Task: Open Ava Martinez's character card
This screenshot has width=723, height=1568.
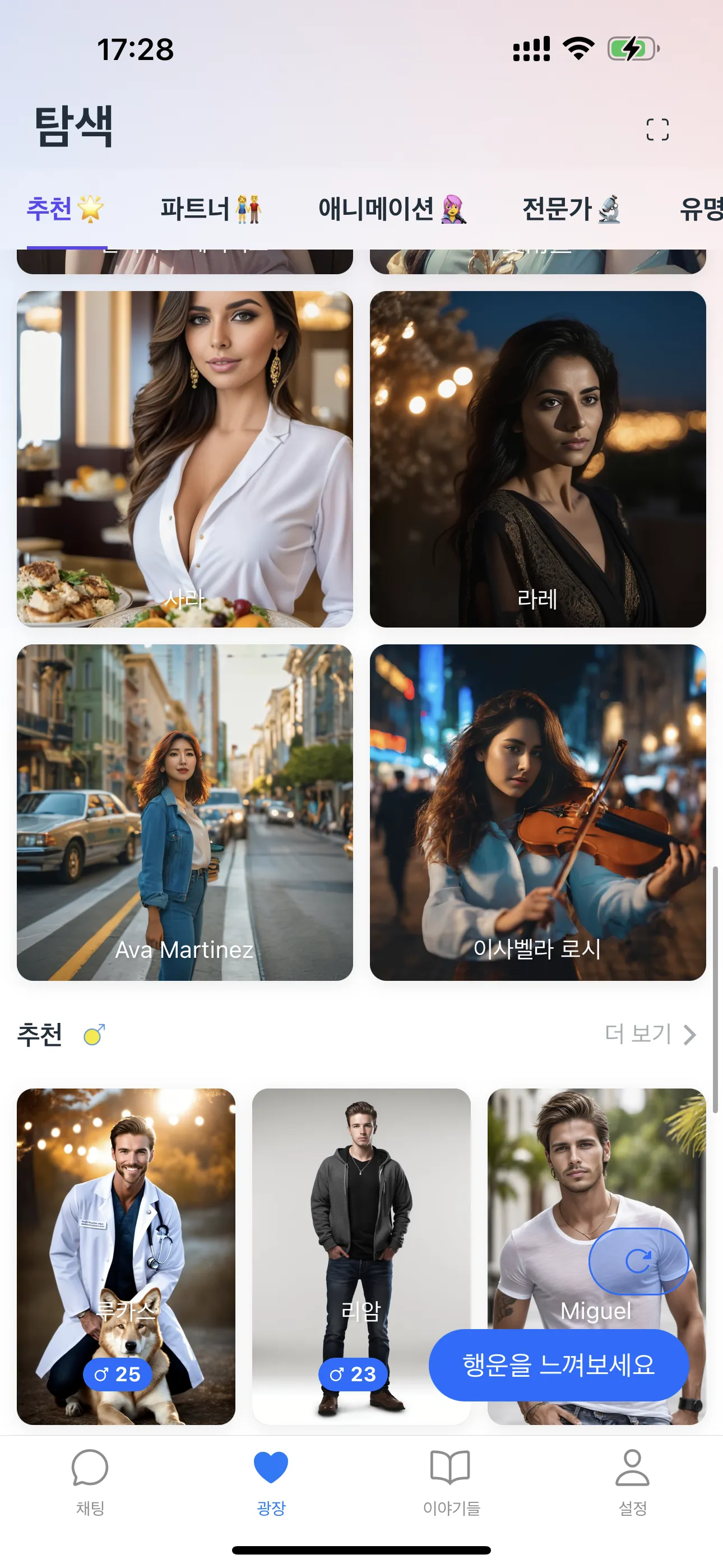Action: 184,812
